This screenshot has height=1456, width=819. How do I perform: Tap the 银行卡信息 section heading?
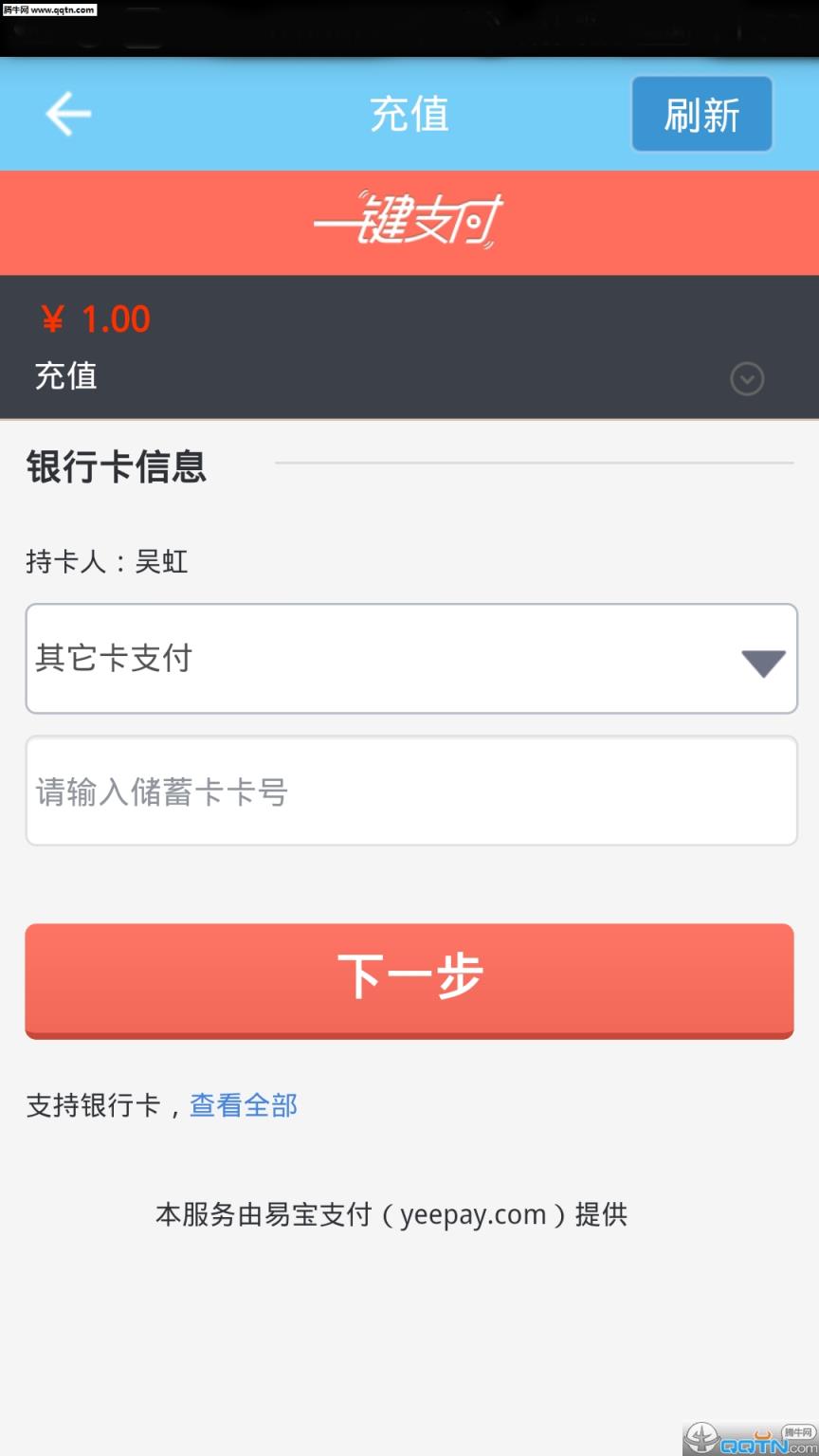pos(116,467)
